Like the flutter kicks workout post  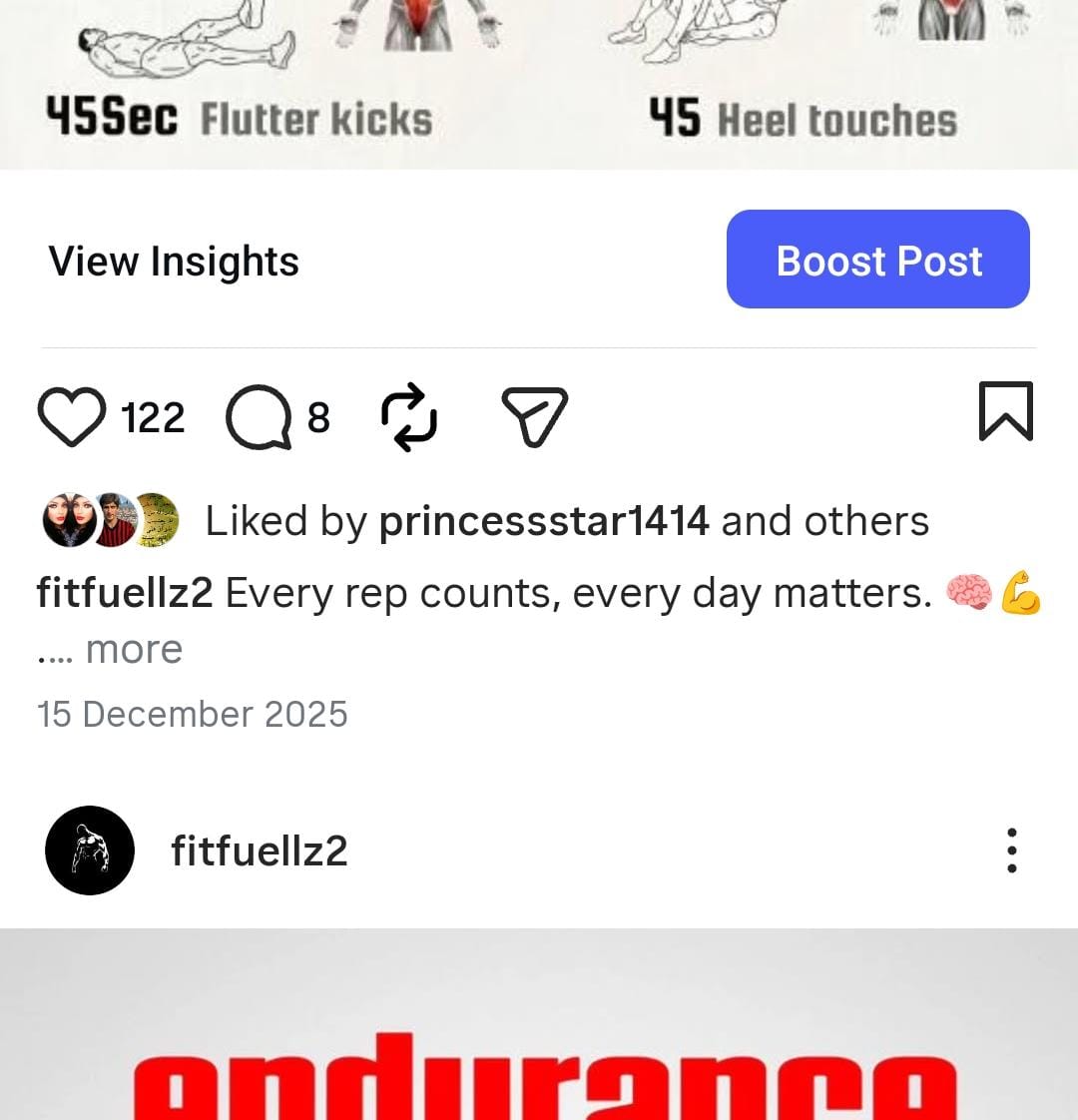tap(72, 416)
